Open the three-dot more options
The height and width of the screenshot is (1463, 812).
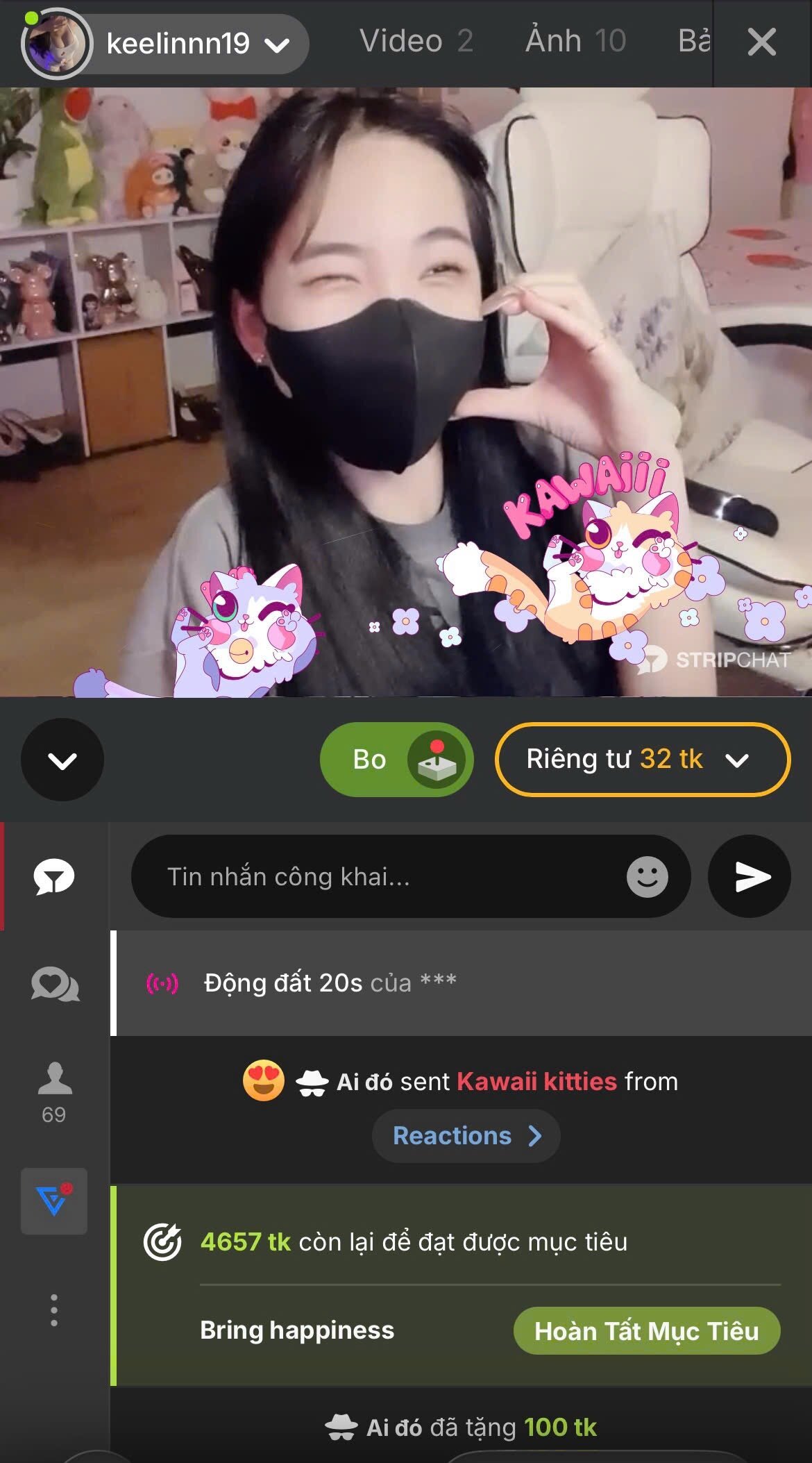point(54,1310)
